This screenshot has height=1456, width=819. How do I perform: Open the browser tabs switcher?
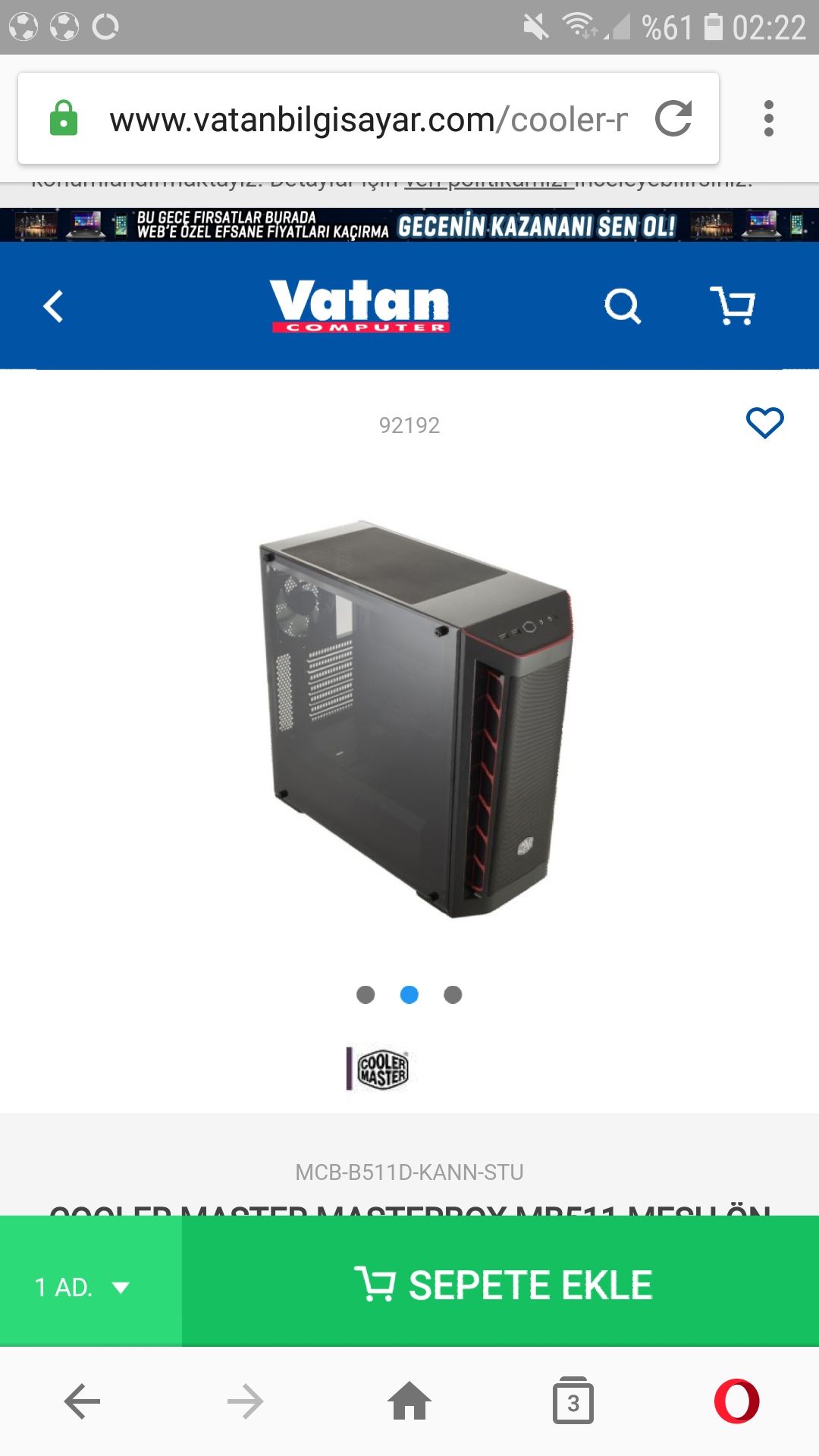point(573,1401)
